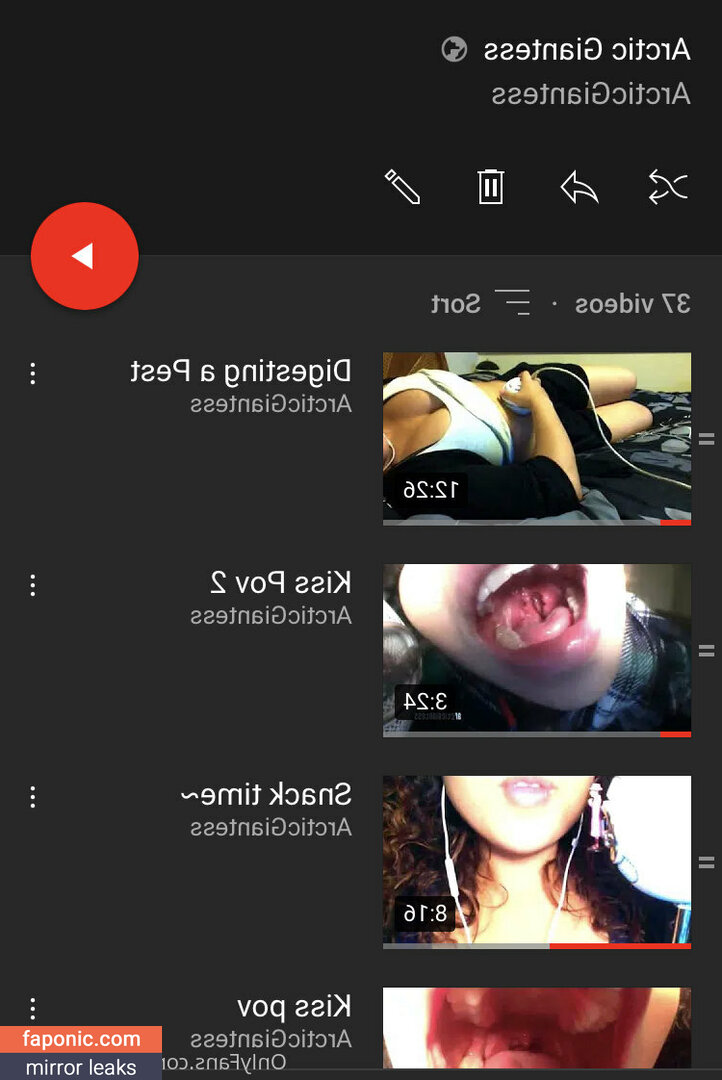Open overflow menu for Snack time~
This screenshot has width=722, height=1080.
[33, 797]
